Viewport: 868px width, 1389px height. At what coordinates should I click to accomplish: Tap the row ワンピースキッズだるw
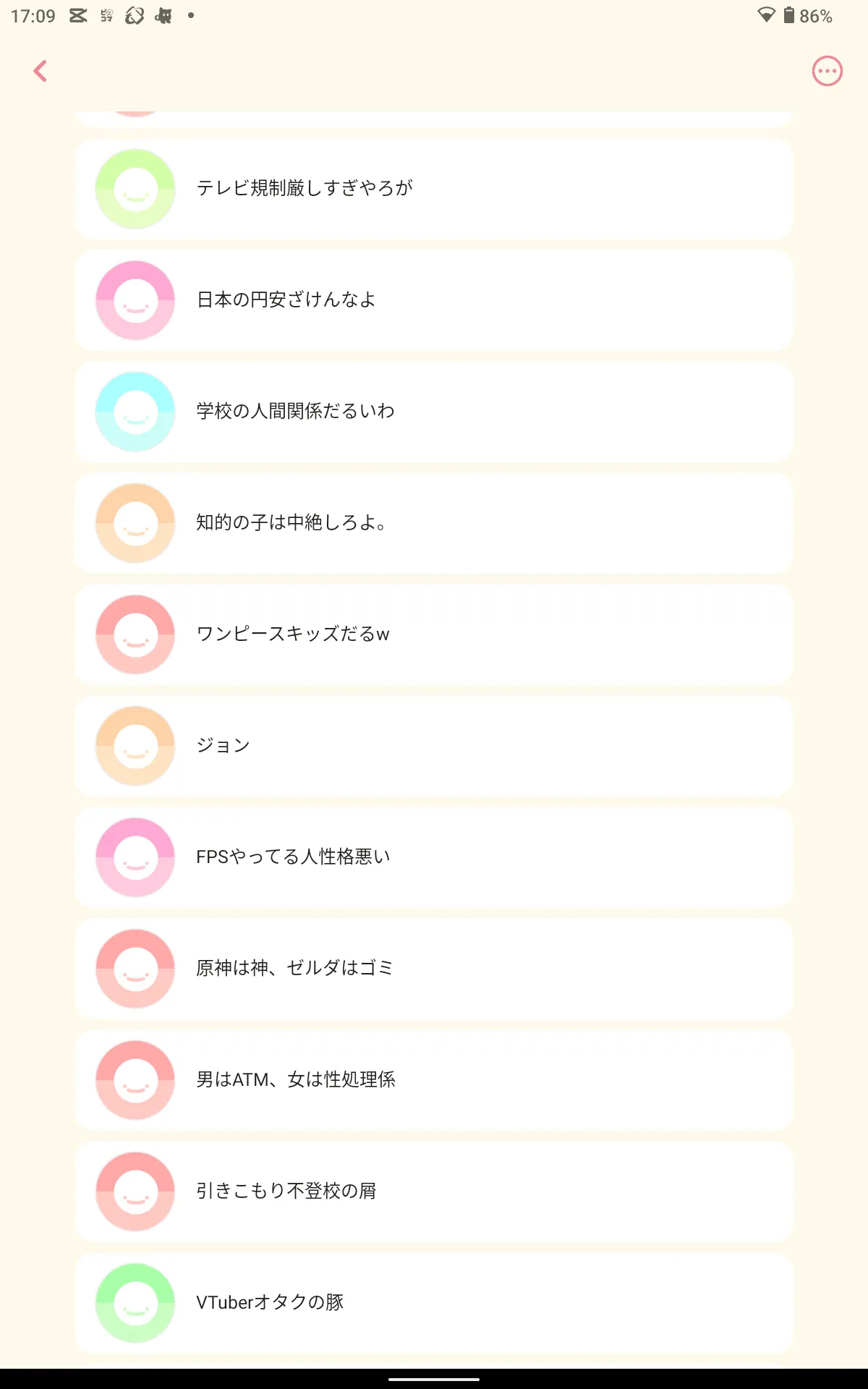pyautogui.click(x=434, y=634)
